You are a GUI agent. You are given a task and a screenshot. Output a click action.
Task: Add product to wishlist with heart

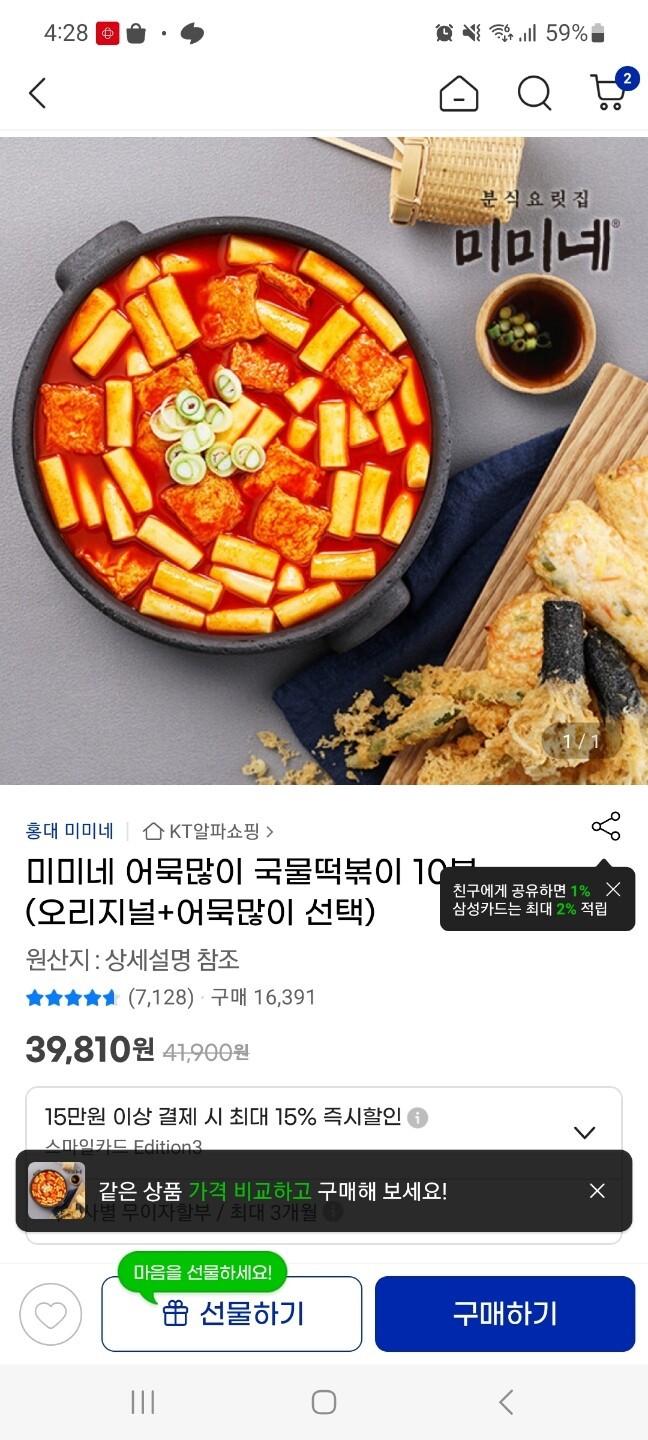[x=51, y=1314]
